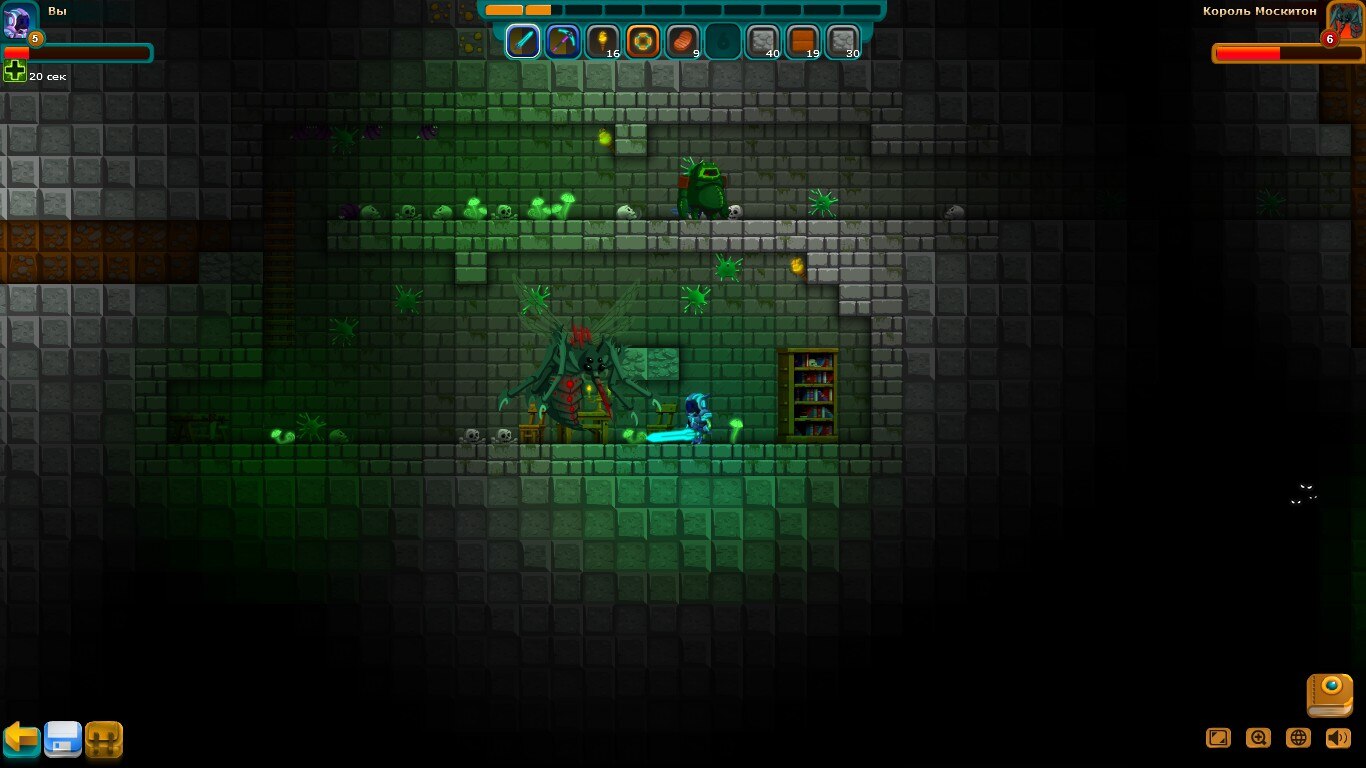Toggle fullscreen mode
Image resolution: width=1366 pixels, height=768 pixels.
1218,738
